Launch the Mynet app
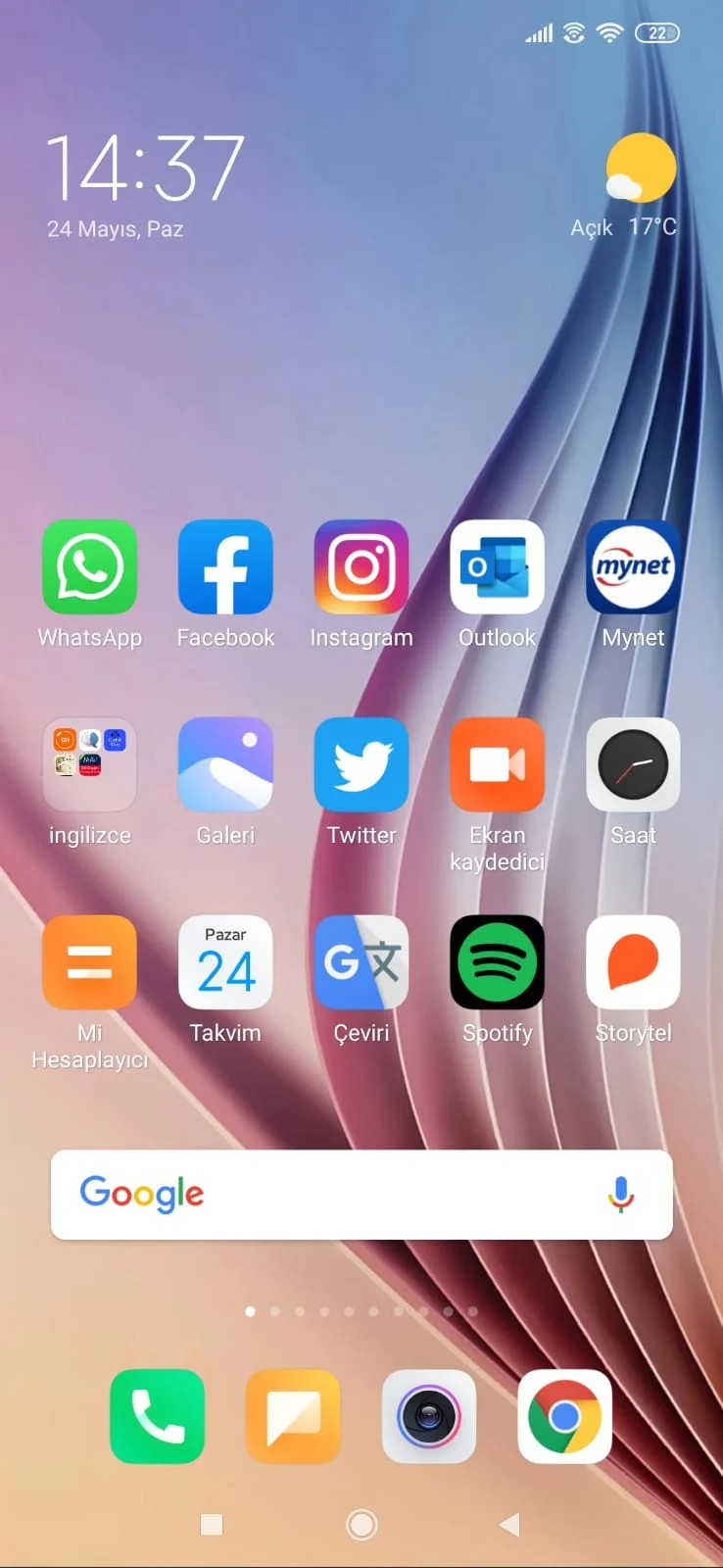The height and width of the screenshot is (1568, 723). [633, 567]
